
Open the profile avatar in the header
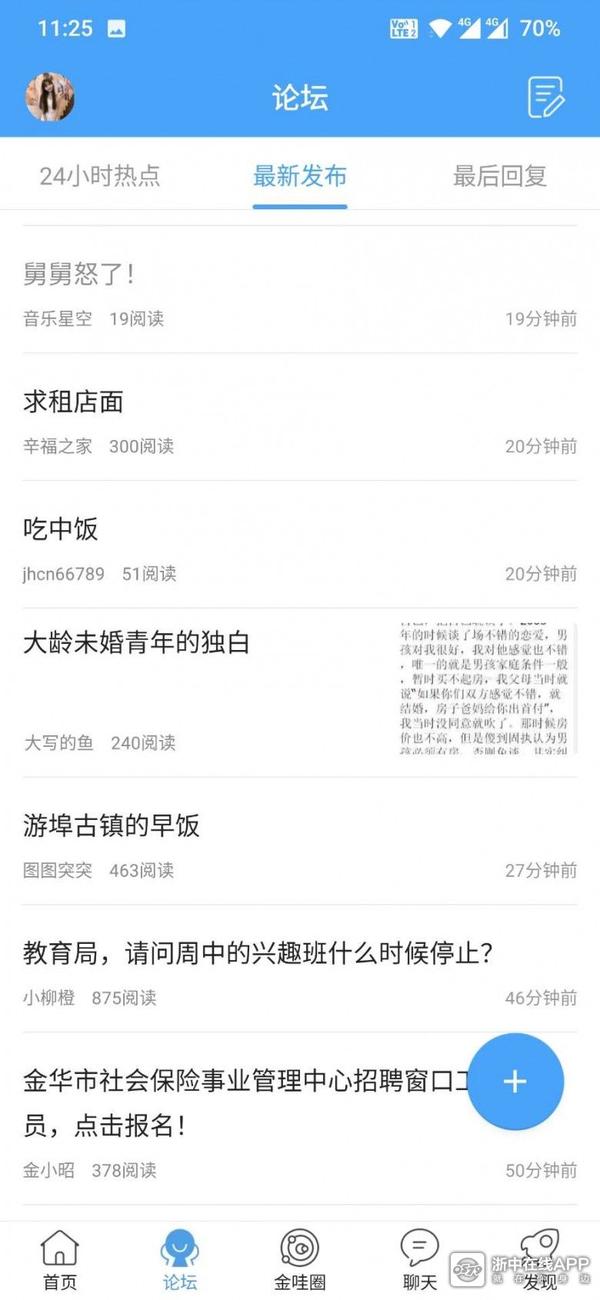click(50, 97)
